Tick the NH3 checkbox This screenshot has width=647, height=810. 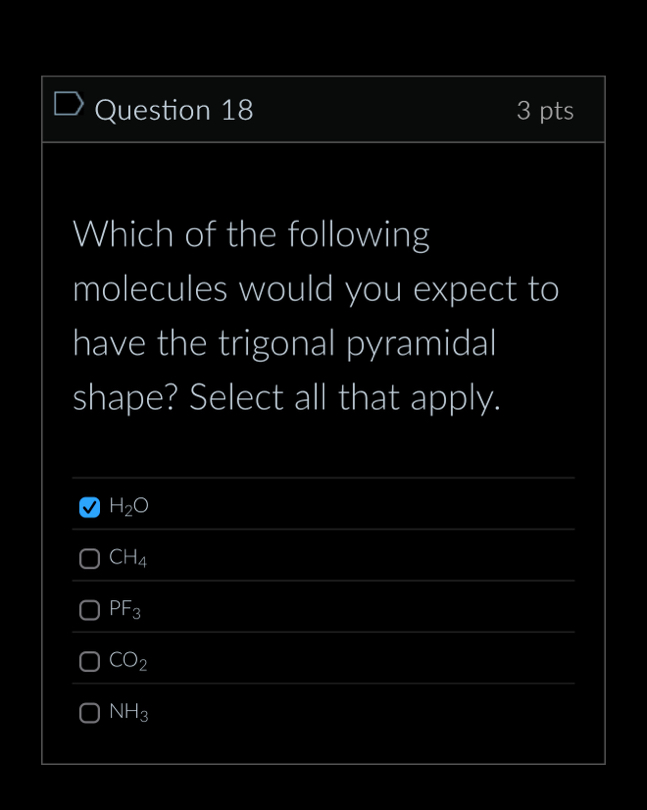click(90, 713)
